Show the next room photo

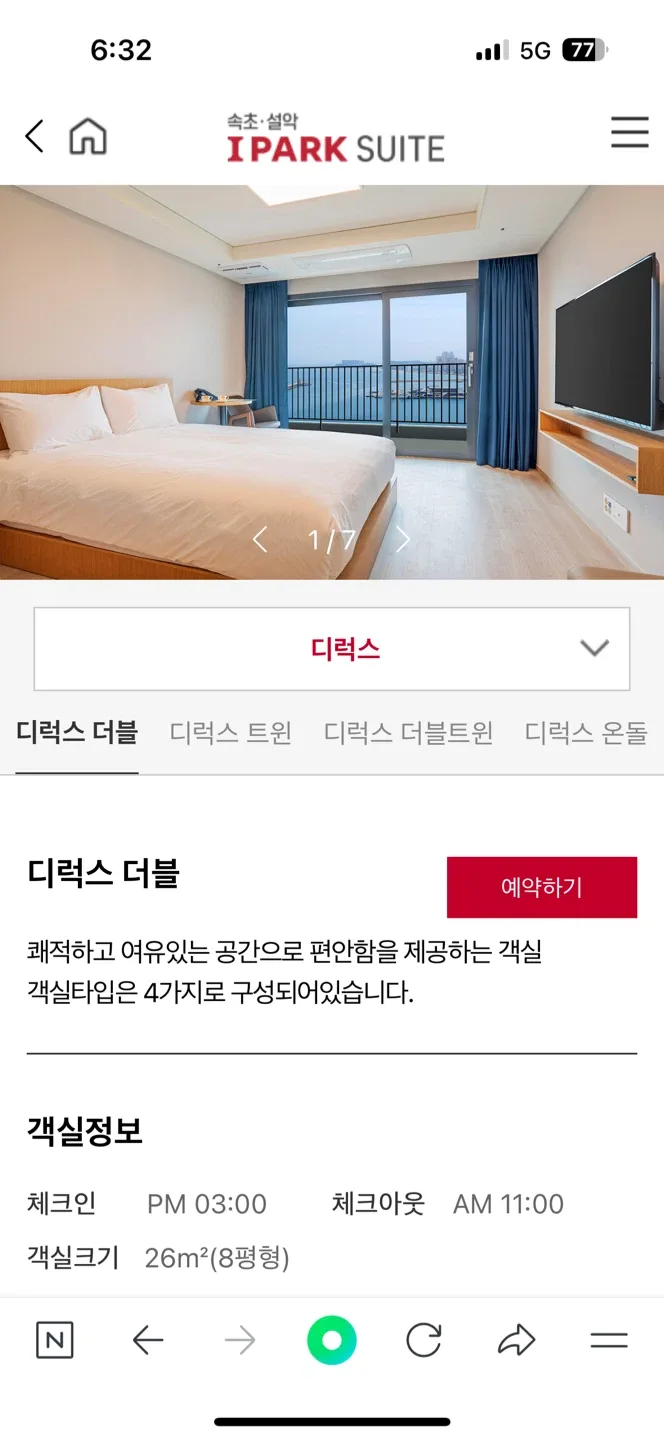coord(403,540)
